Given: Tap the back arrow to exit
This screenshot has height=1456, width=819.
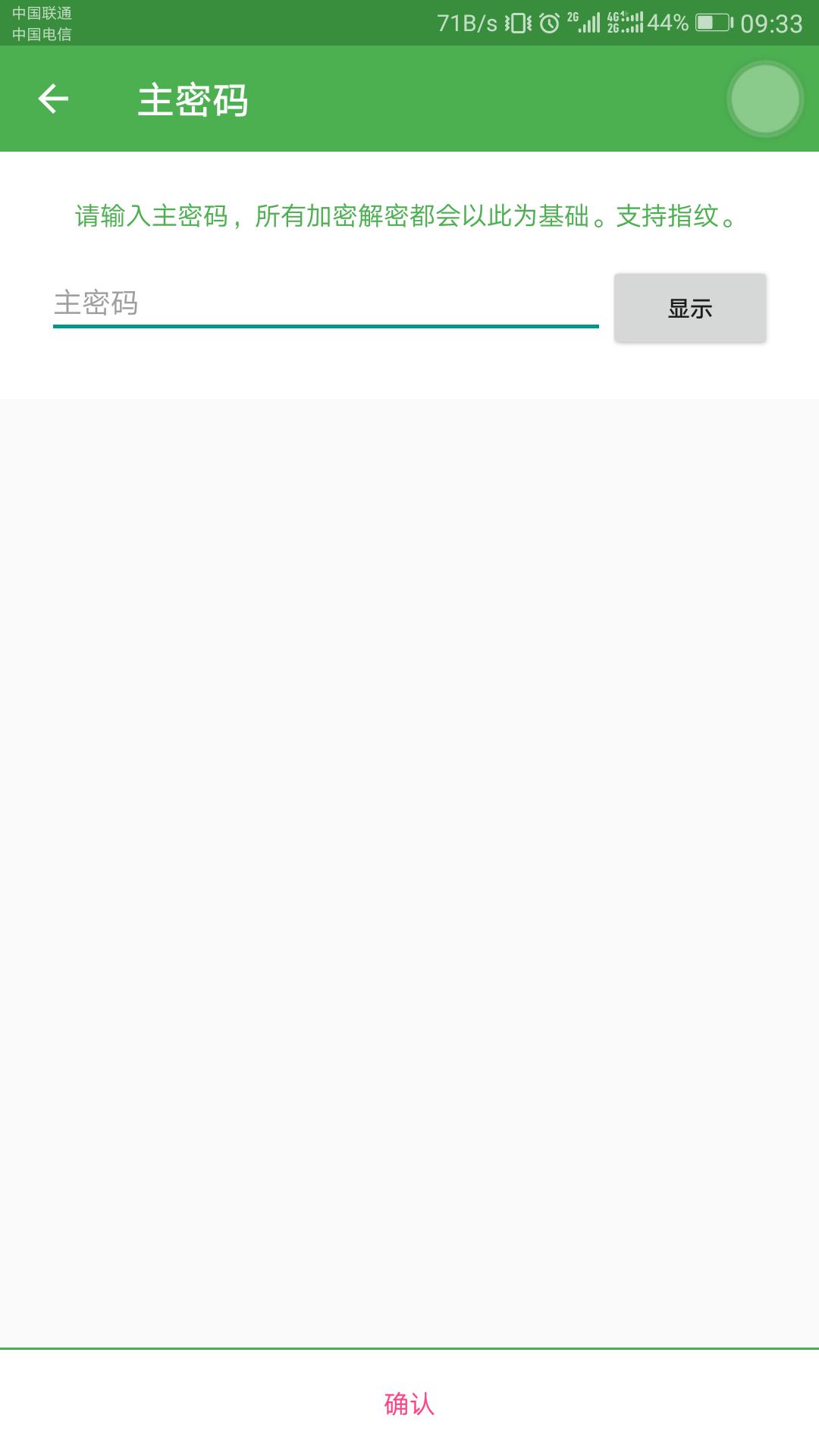Looking at the screenshot, I should [x=53, y=99].
